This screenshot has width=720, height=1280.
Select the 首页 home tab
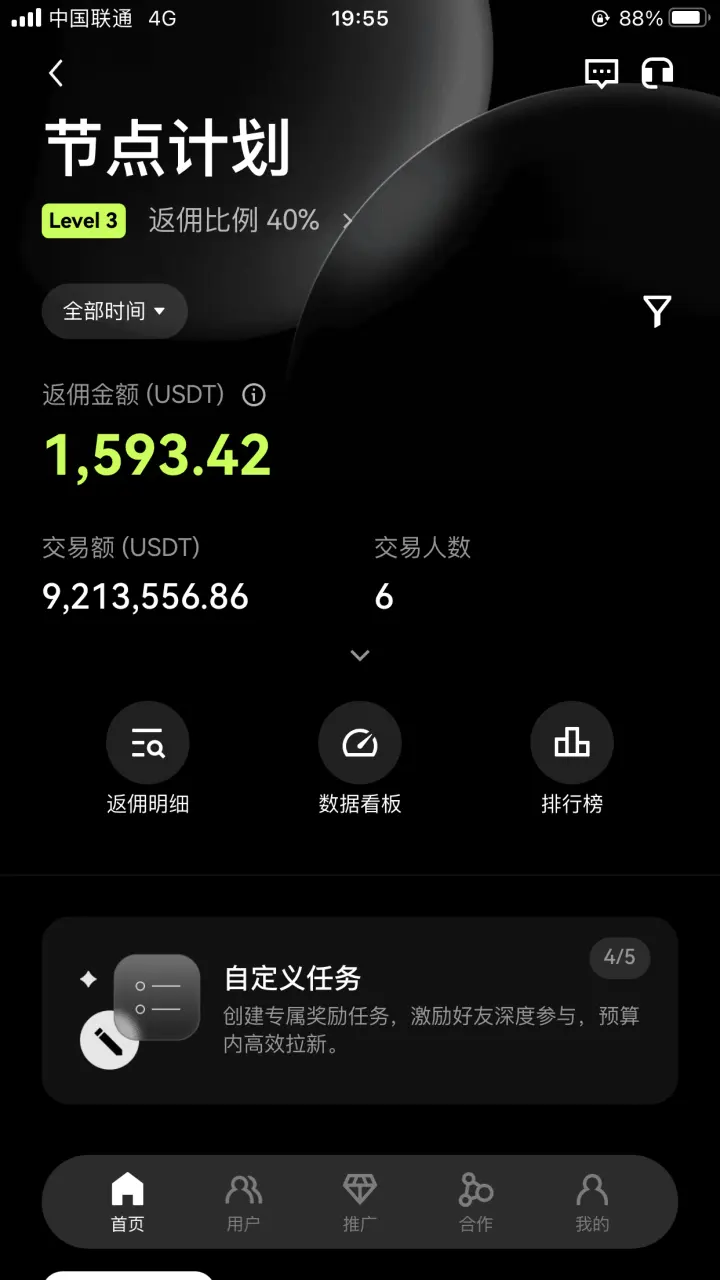pyautogui.click(x=127, y=1203)
